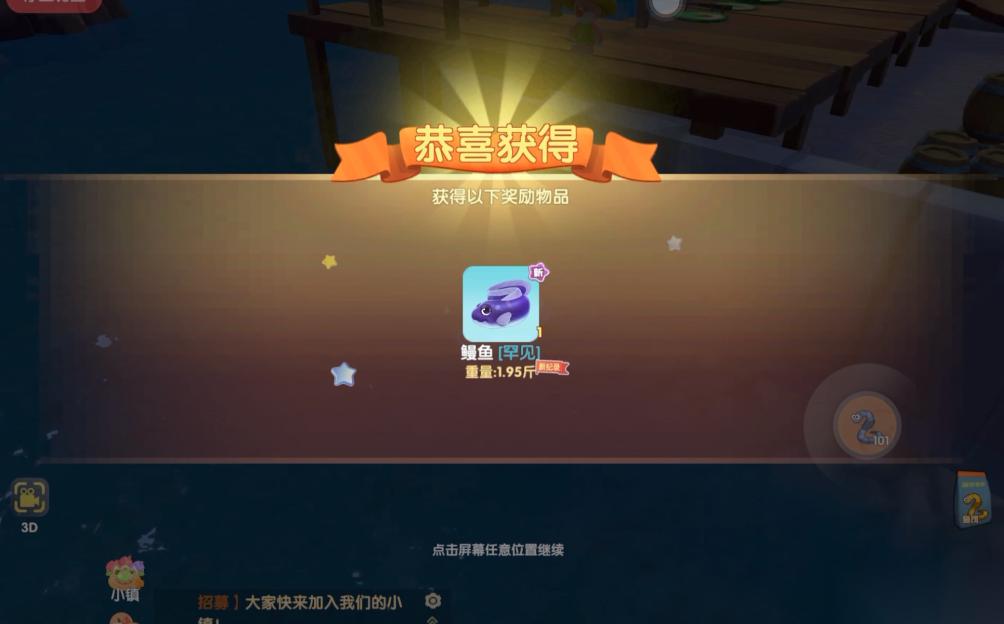Open the recruitment chat message
The image size is (1004, 624).
point(300,603)
